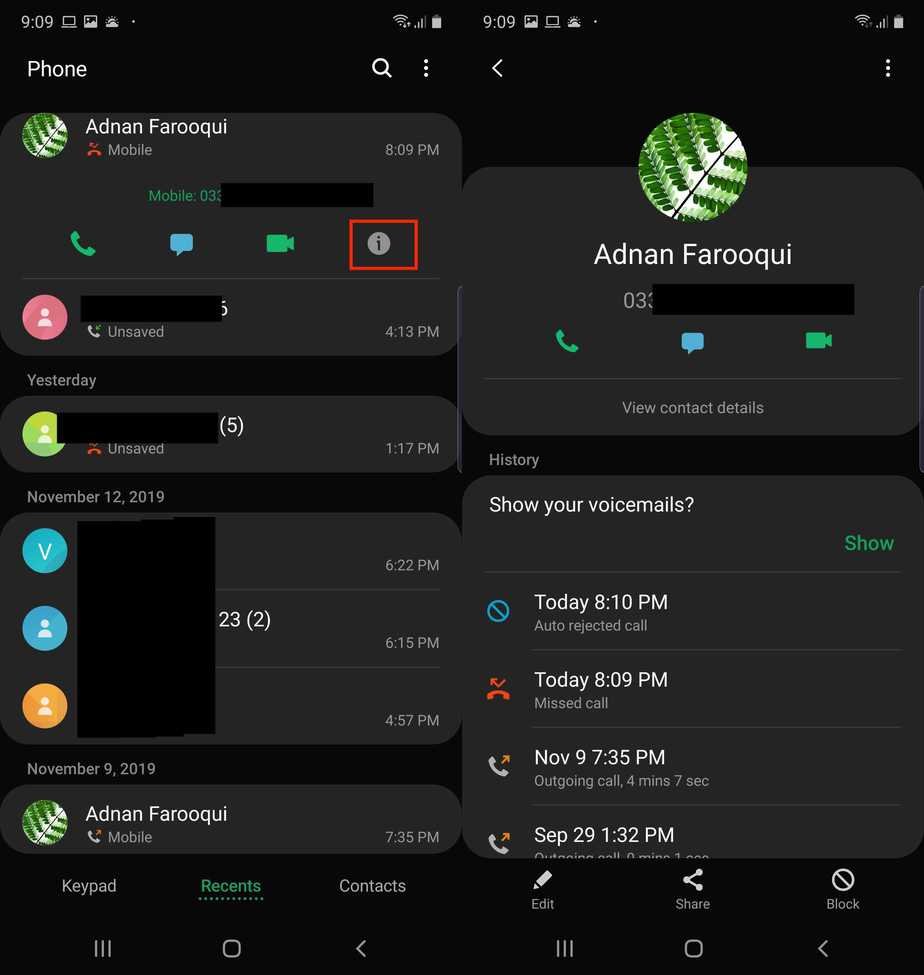This screenshot has height=975, width=924.
Task: Open the unsaved call from 1:17 PM
Action: [230, 435]
